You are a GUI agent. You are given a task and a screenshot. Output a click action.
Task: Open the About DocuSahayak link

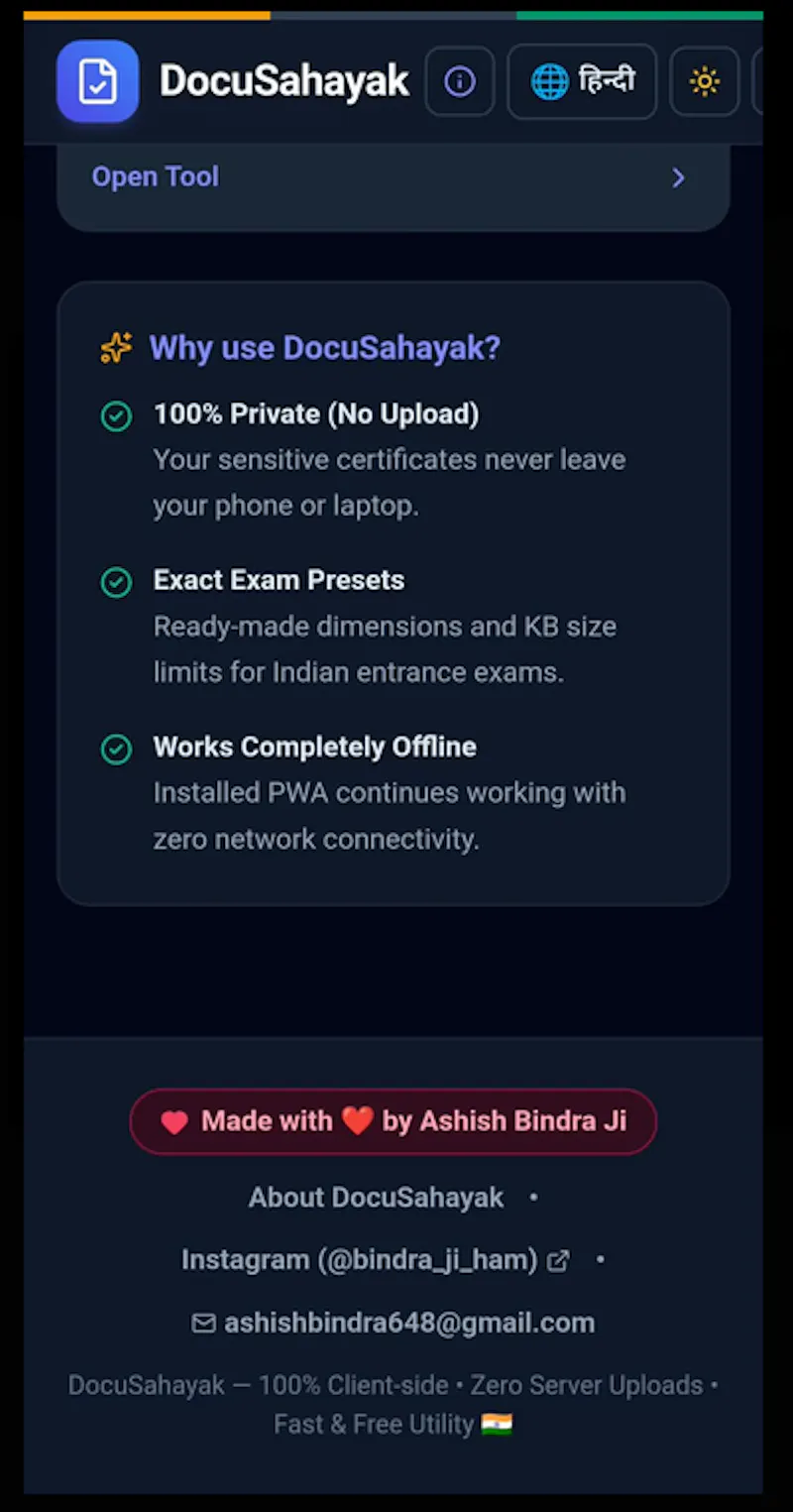point(376,1198)
